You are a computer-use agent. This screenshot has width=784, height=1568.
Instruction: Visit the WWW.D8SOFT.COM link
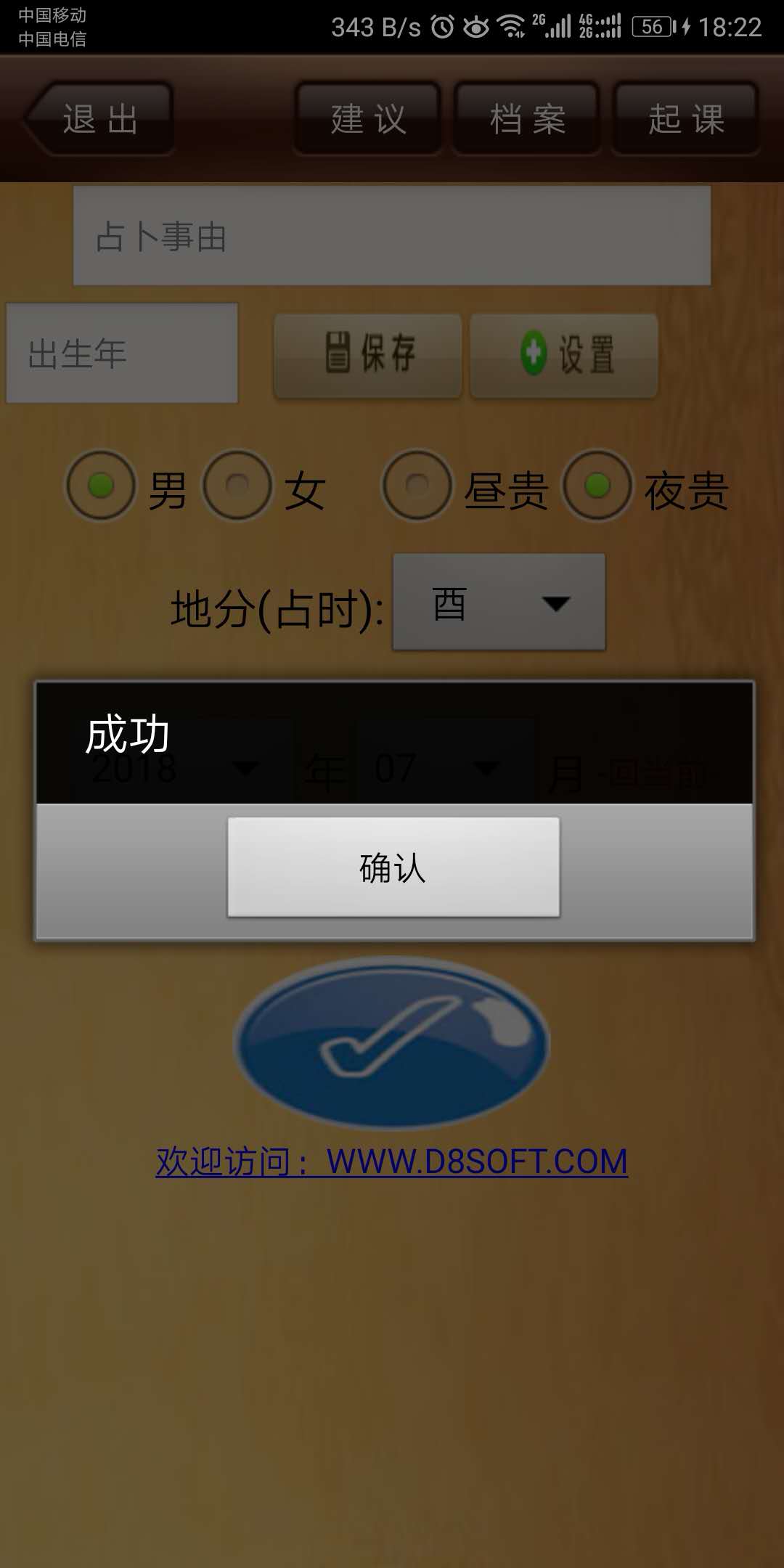tap(391, 1161)
